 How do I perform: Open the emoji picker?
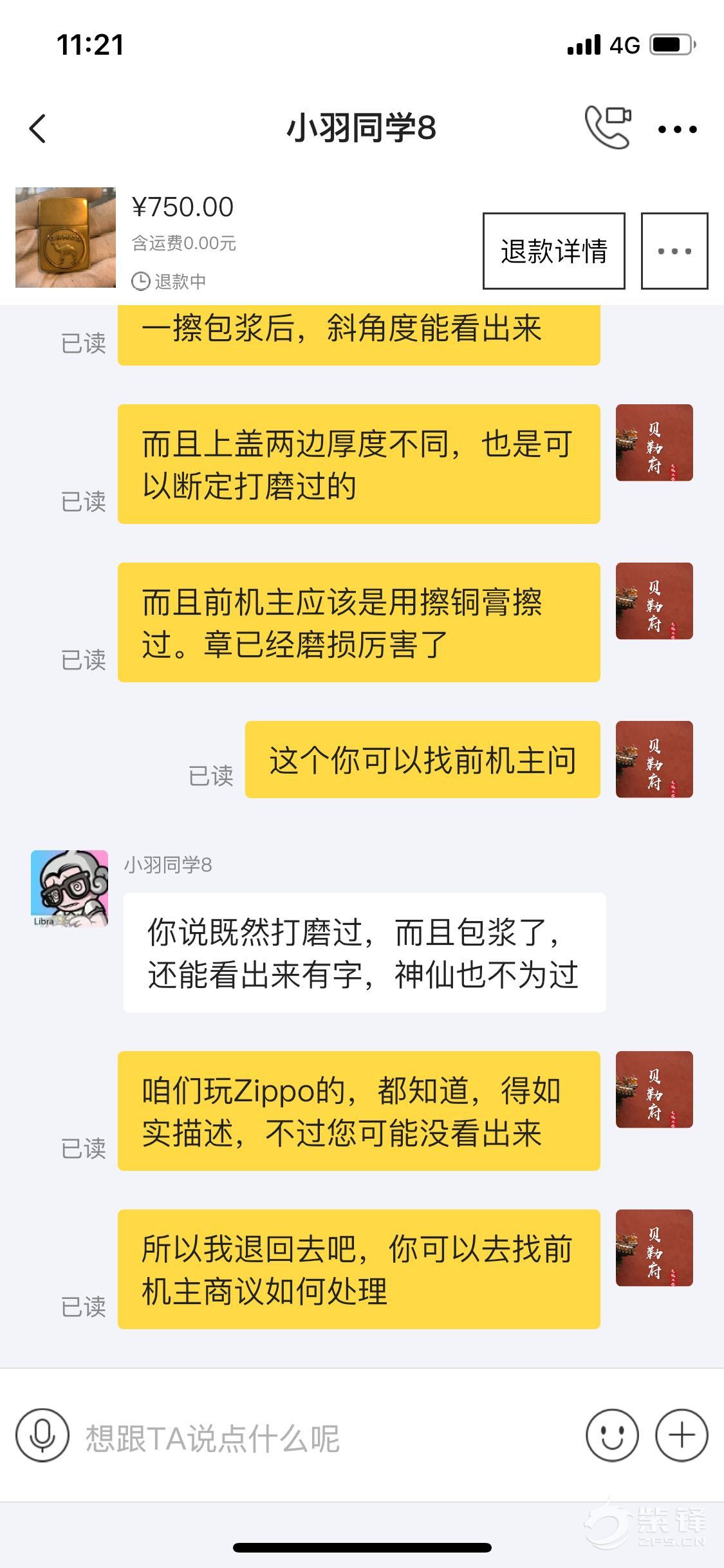(611, 1435)
